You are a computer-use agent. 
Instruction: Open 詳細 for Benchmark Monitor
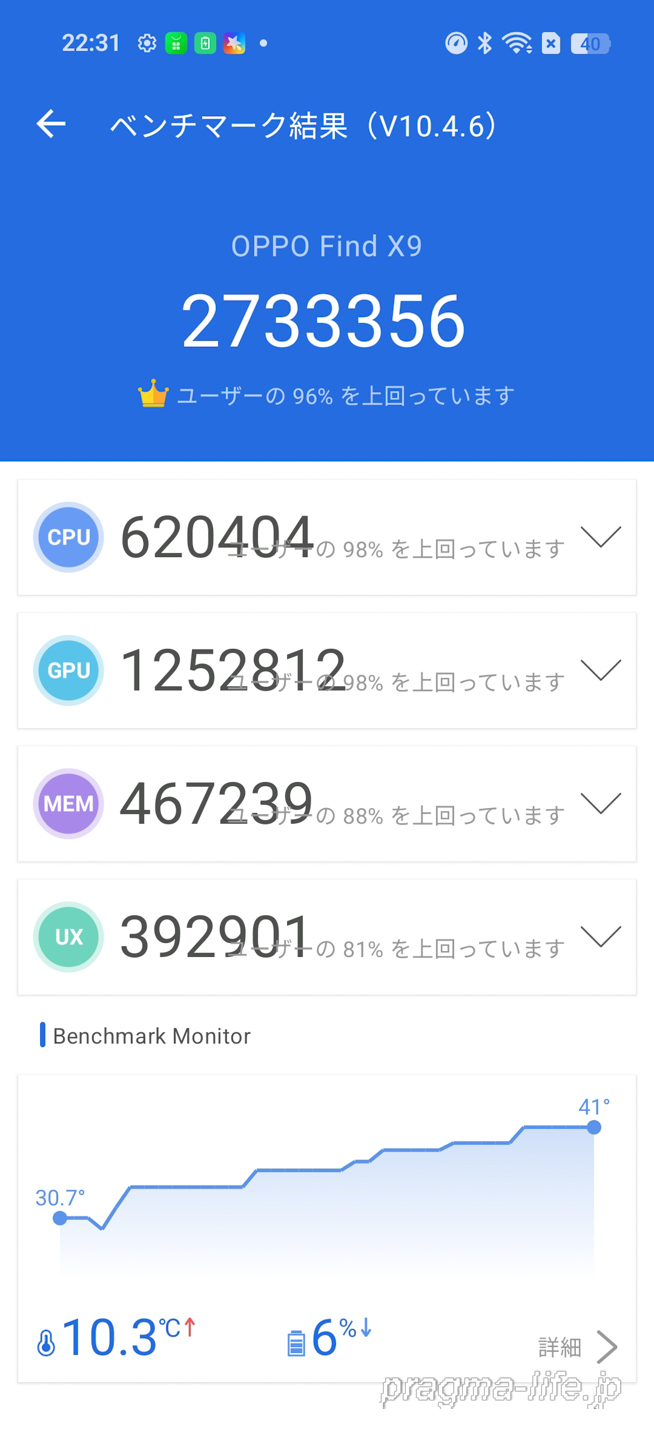pos(580,1347)
